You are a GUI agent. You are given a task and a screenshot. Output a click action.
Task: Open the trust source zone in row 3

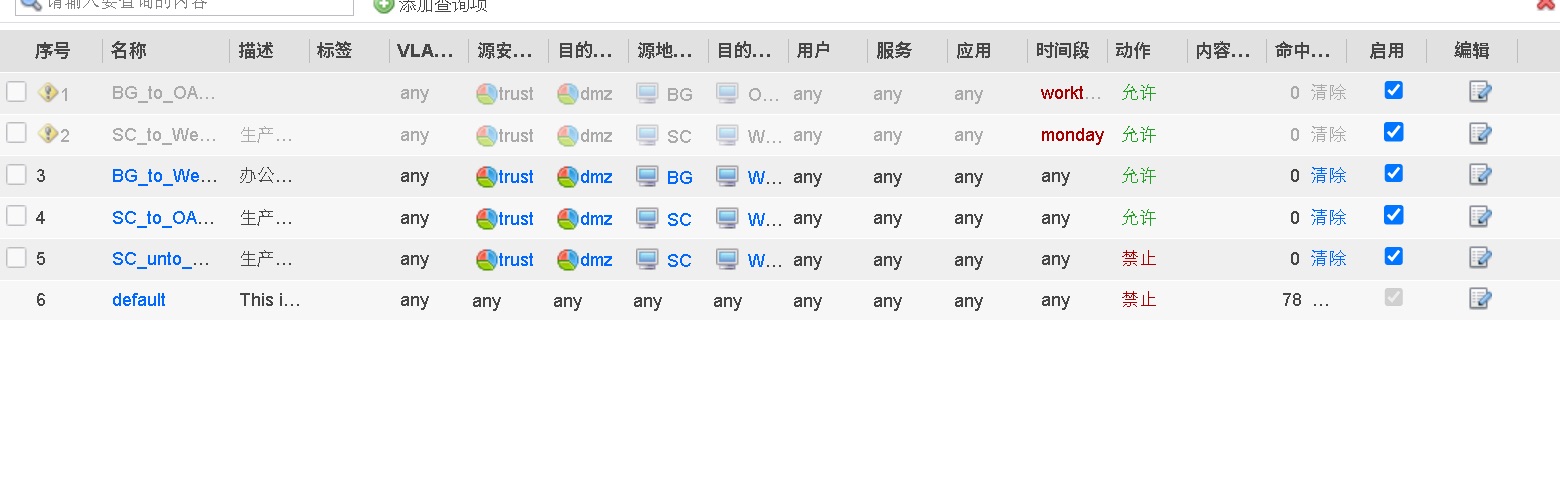coord(505,177)
